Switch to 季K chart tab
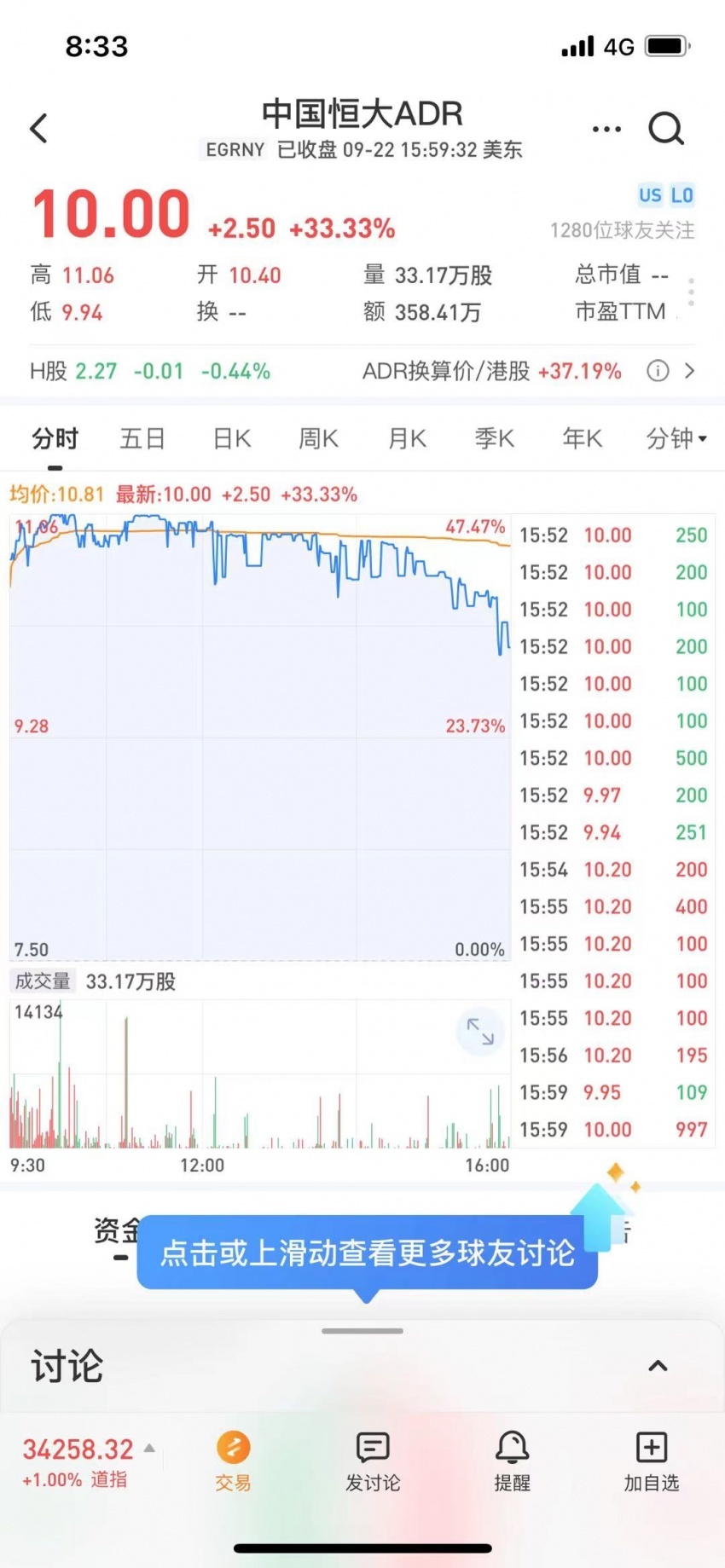Viewport: 725px width, 1568px height. point(495,438)
